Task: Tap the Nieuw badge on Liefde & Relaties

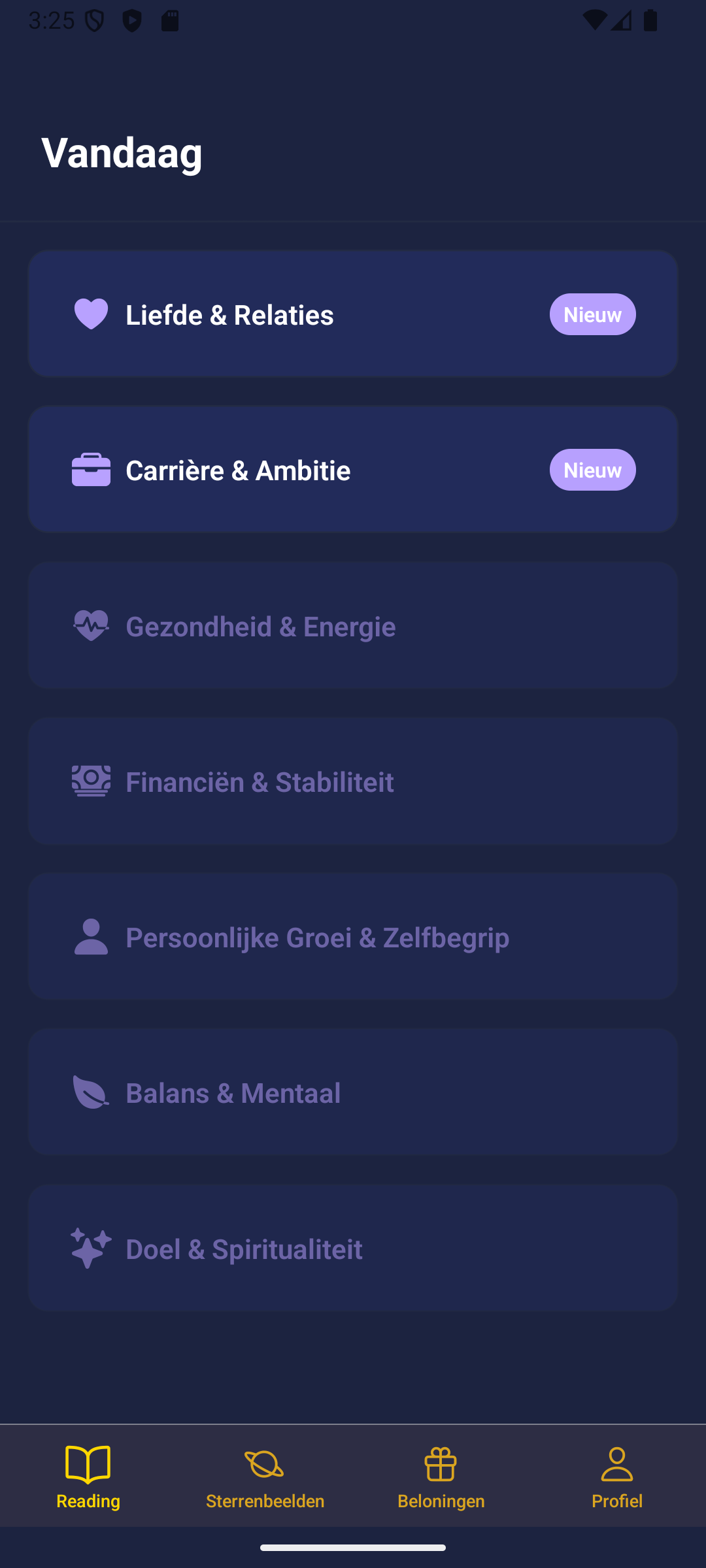Action: click(x=592, y=314)
